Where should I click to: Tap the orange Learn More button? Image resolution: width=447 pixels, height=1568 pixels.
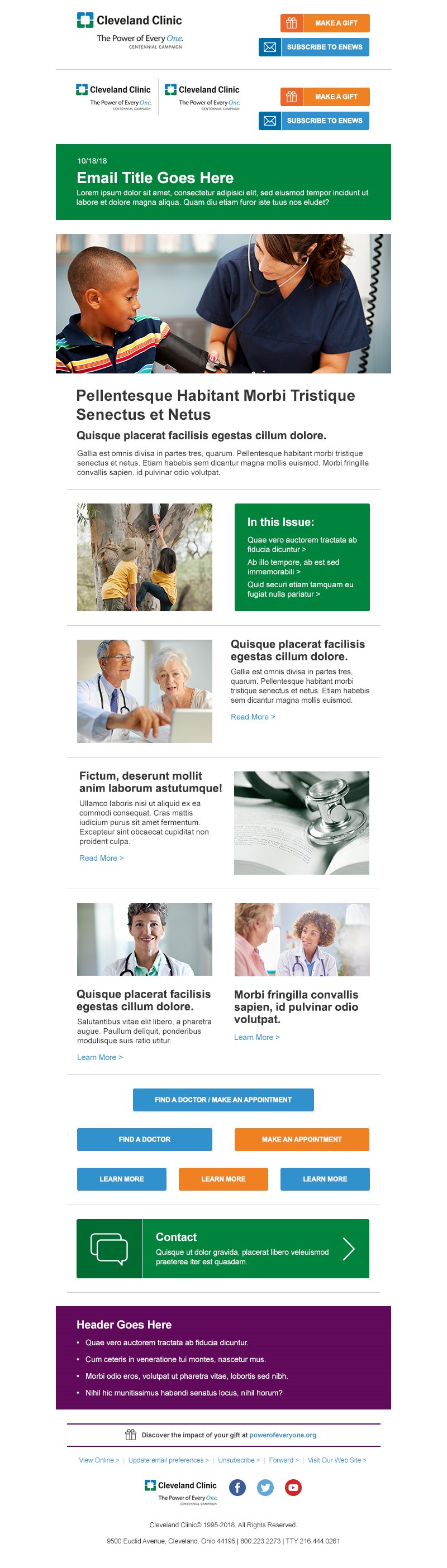[223, 1178]
